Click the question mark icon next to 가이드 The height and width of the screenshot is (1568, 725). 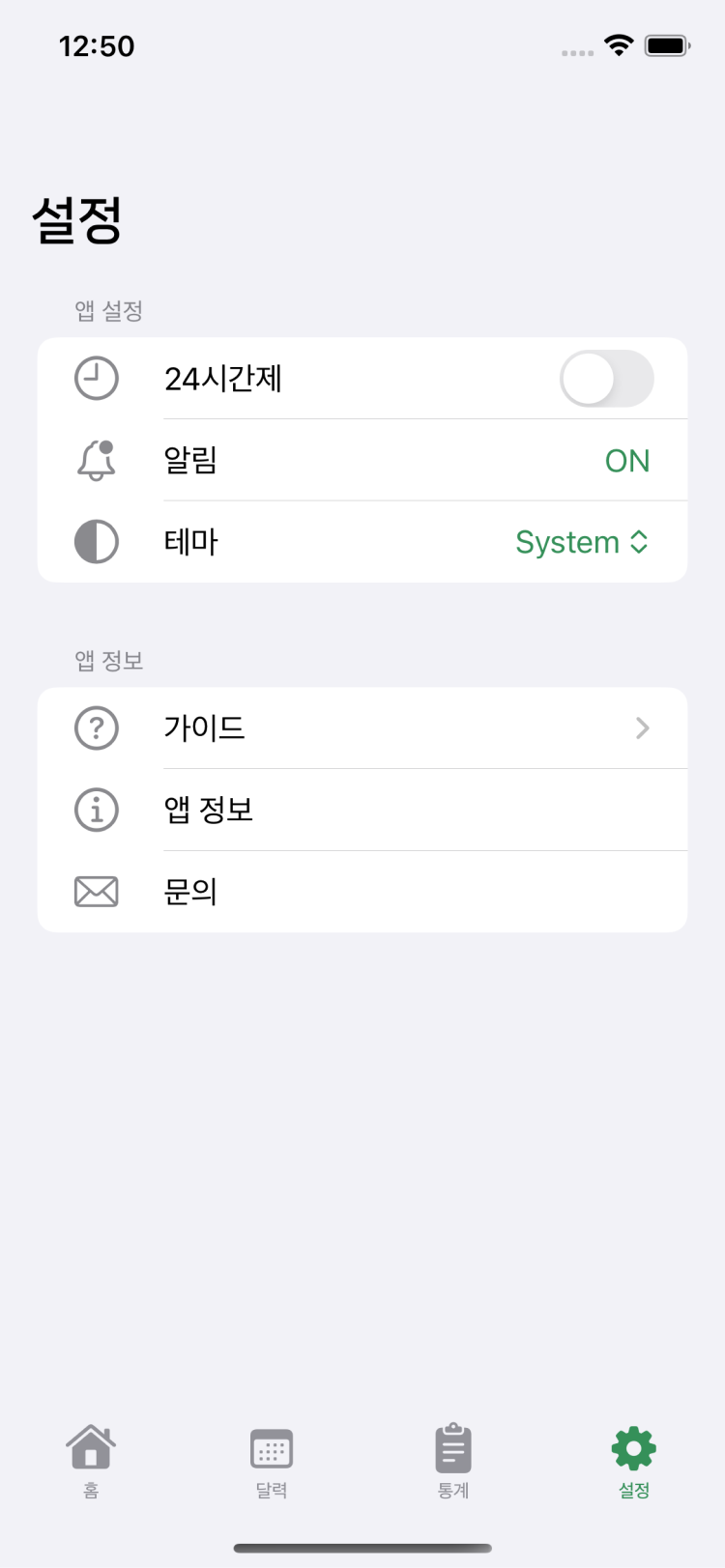(x=96, y=727)
